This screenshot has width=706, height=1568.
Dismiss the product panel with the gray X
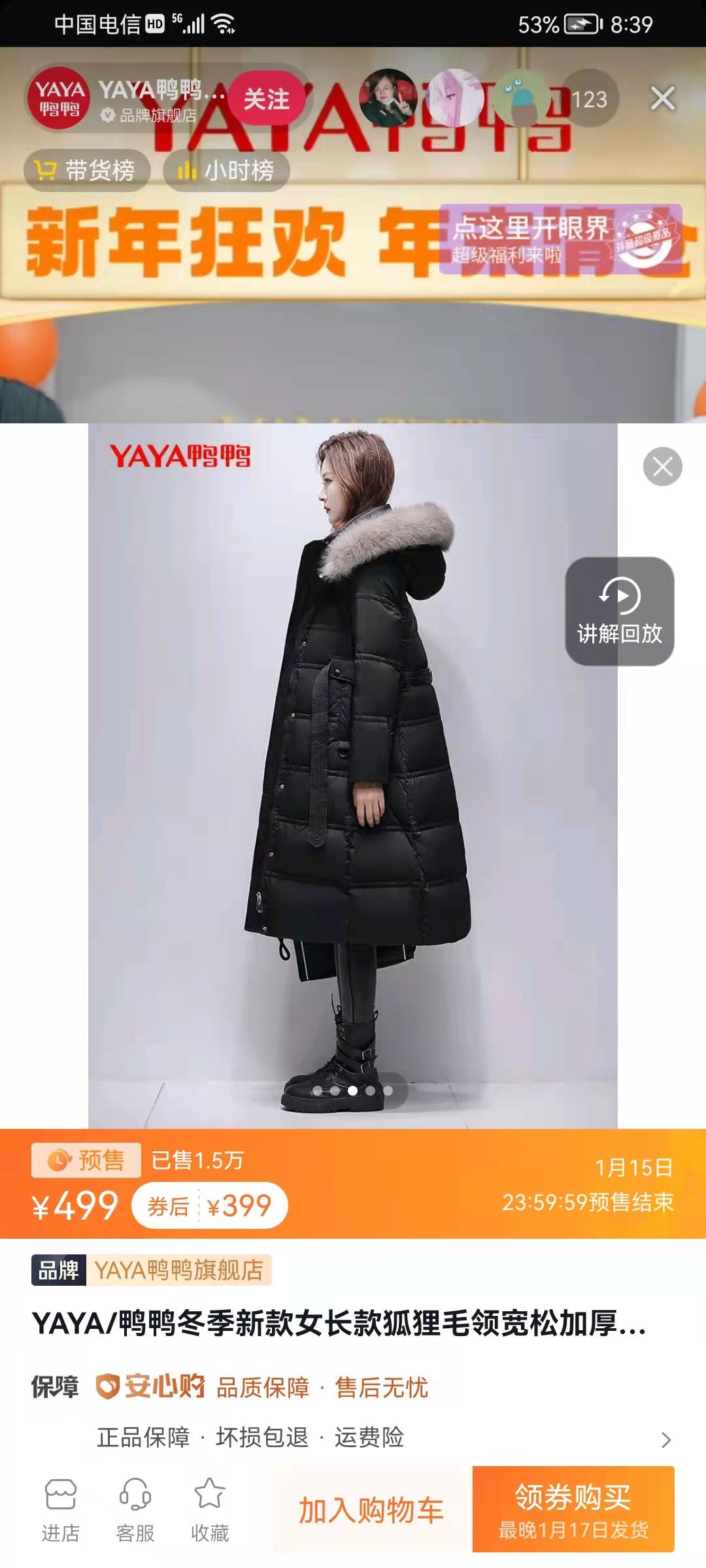point(662,466)
